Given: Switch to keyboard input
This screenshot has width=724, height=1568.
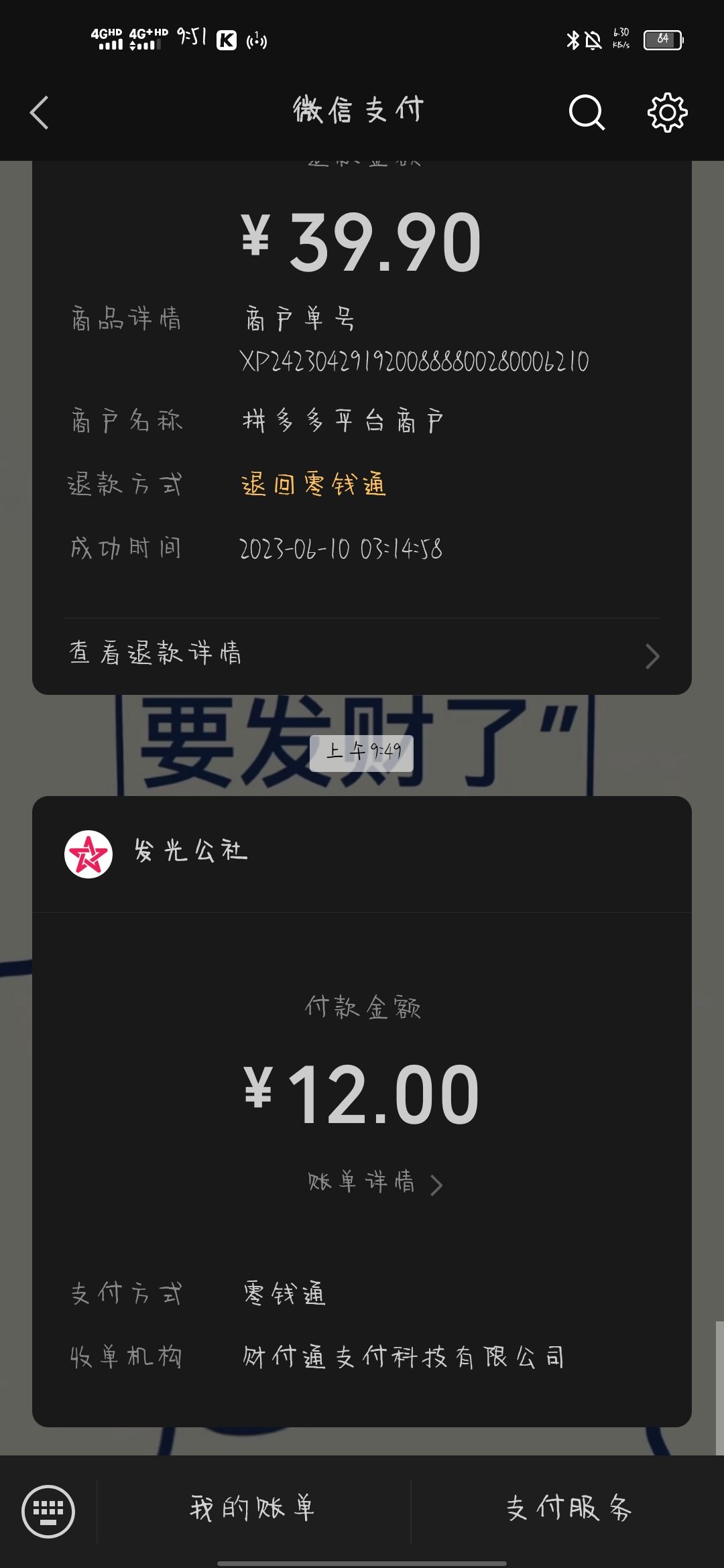Looking at the screenshot, I should [x=48, y=1511].
